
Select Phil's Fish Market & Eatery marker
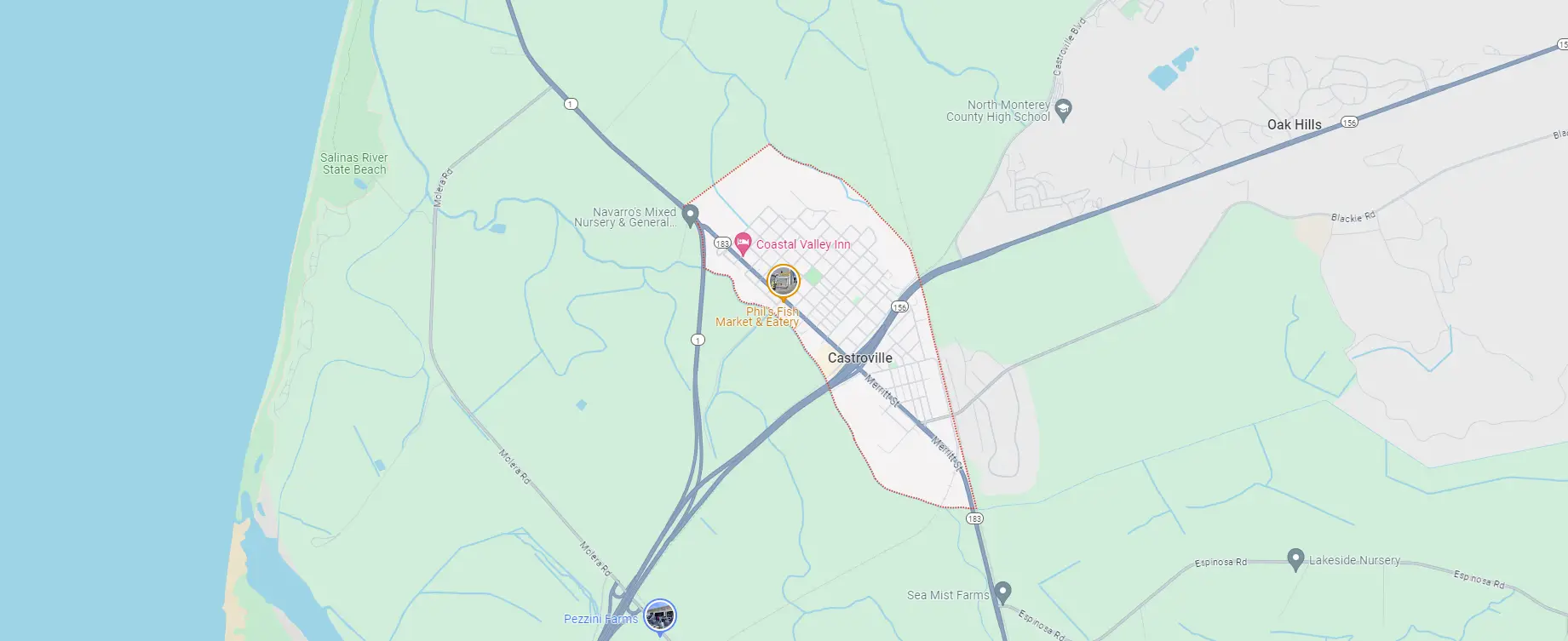(783, 281)
